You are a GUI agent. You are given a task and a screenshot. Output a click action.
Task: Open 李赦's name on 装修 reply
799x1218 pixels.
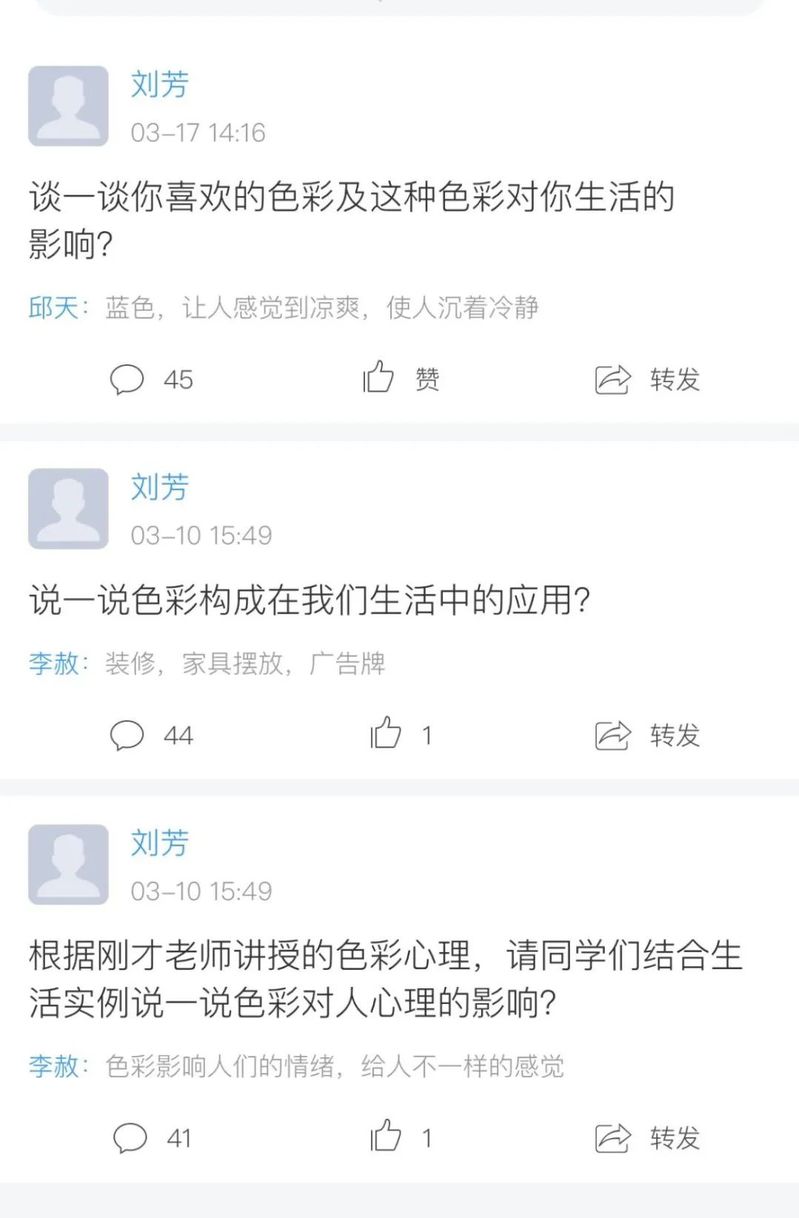pos(54,663)
